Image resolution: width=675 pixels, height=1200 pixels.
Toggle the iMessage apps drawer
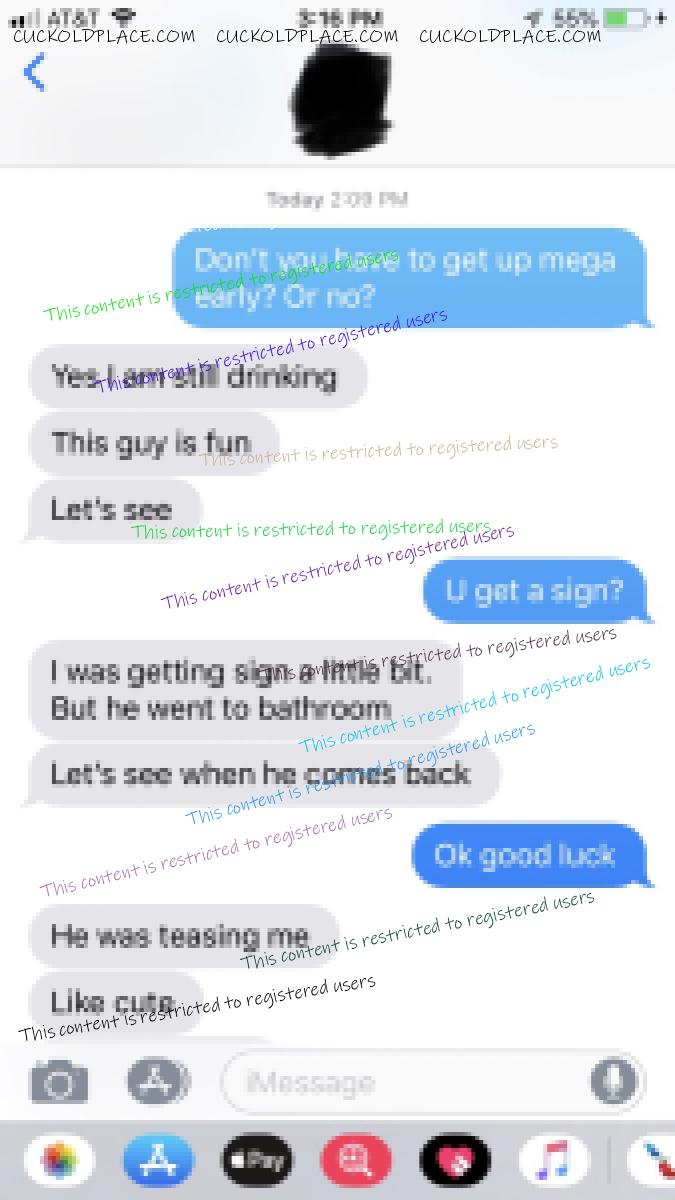tap(158, 1082)
